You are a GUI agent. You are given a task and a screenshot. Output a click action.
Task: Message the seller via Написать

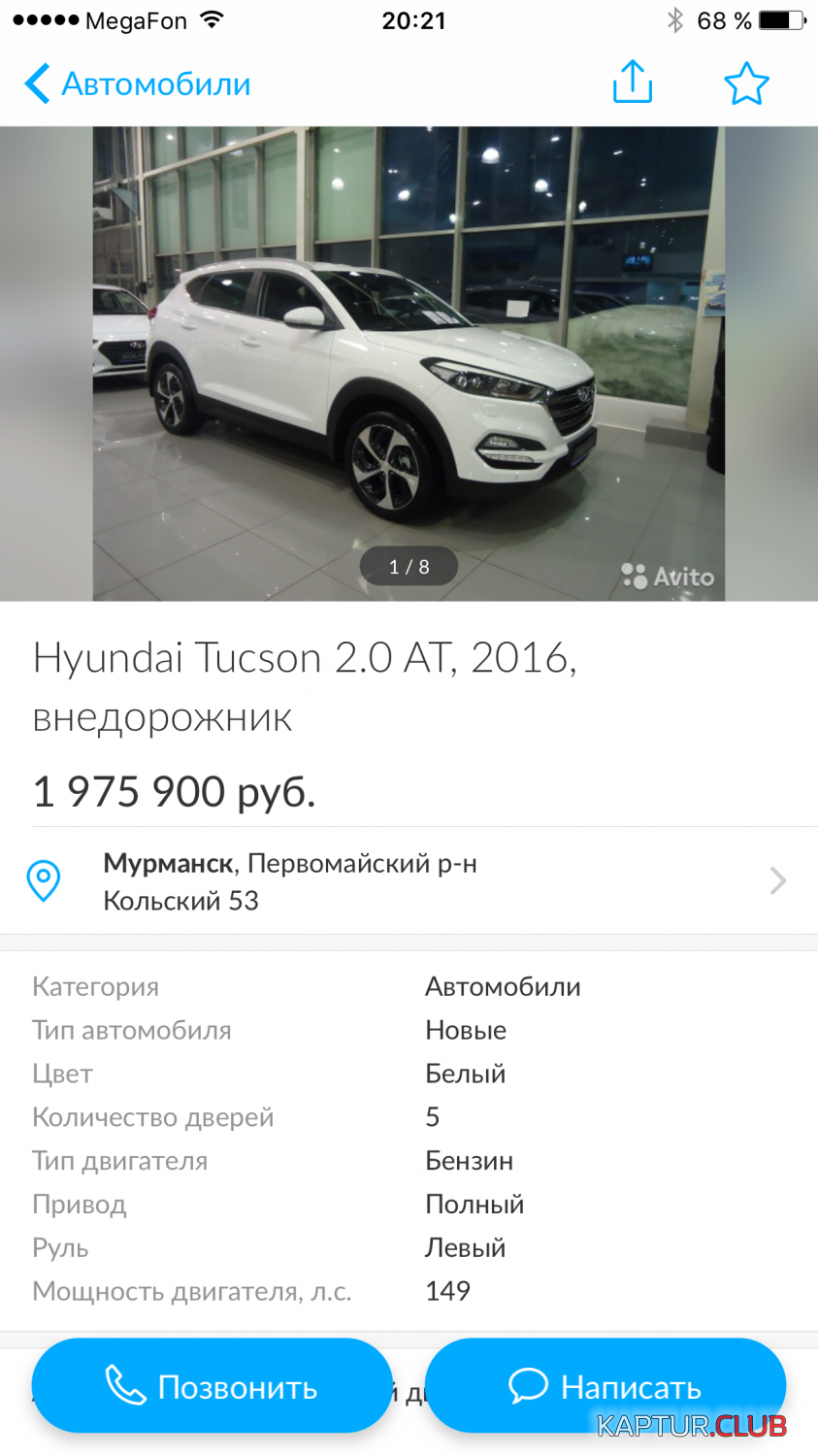(x=605, y=1386)
